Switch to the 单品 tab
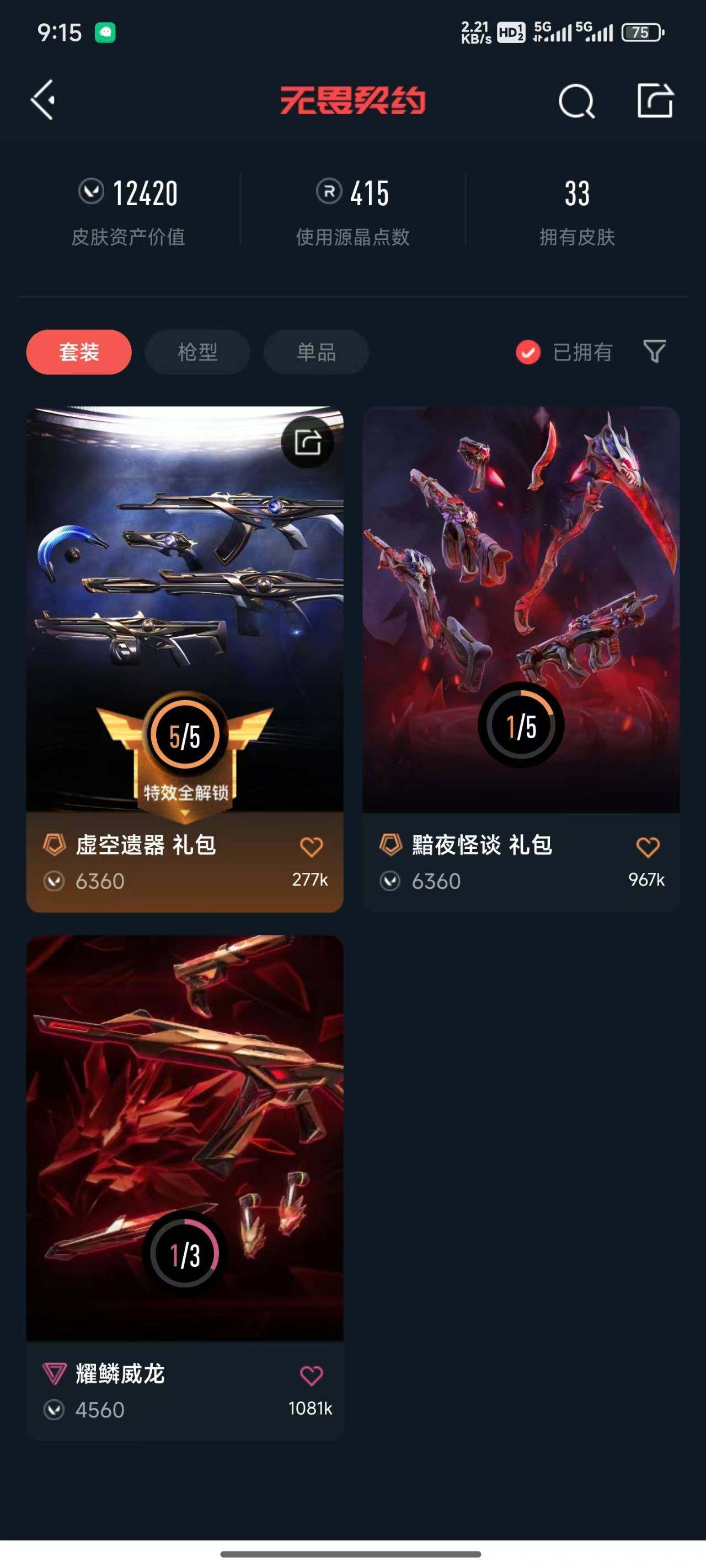This screenshot has height=1568, width=706. [315, 352]
